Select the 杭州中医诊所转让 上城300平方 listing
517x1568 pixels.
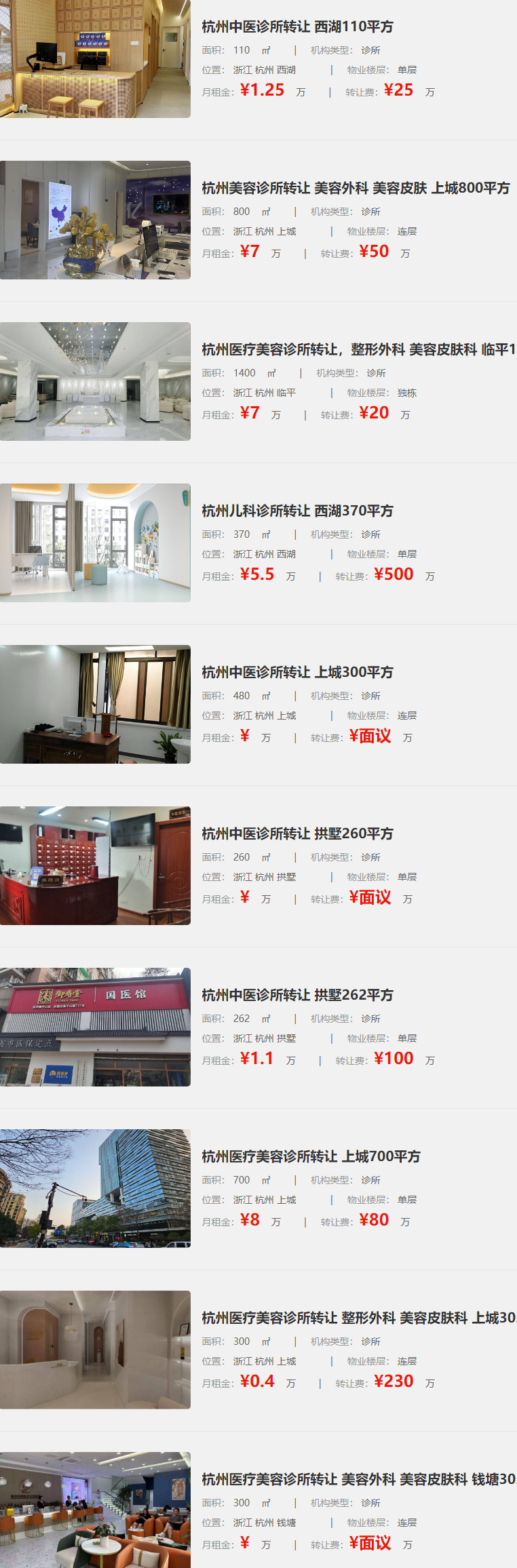(297, 673)
